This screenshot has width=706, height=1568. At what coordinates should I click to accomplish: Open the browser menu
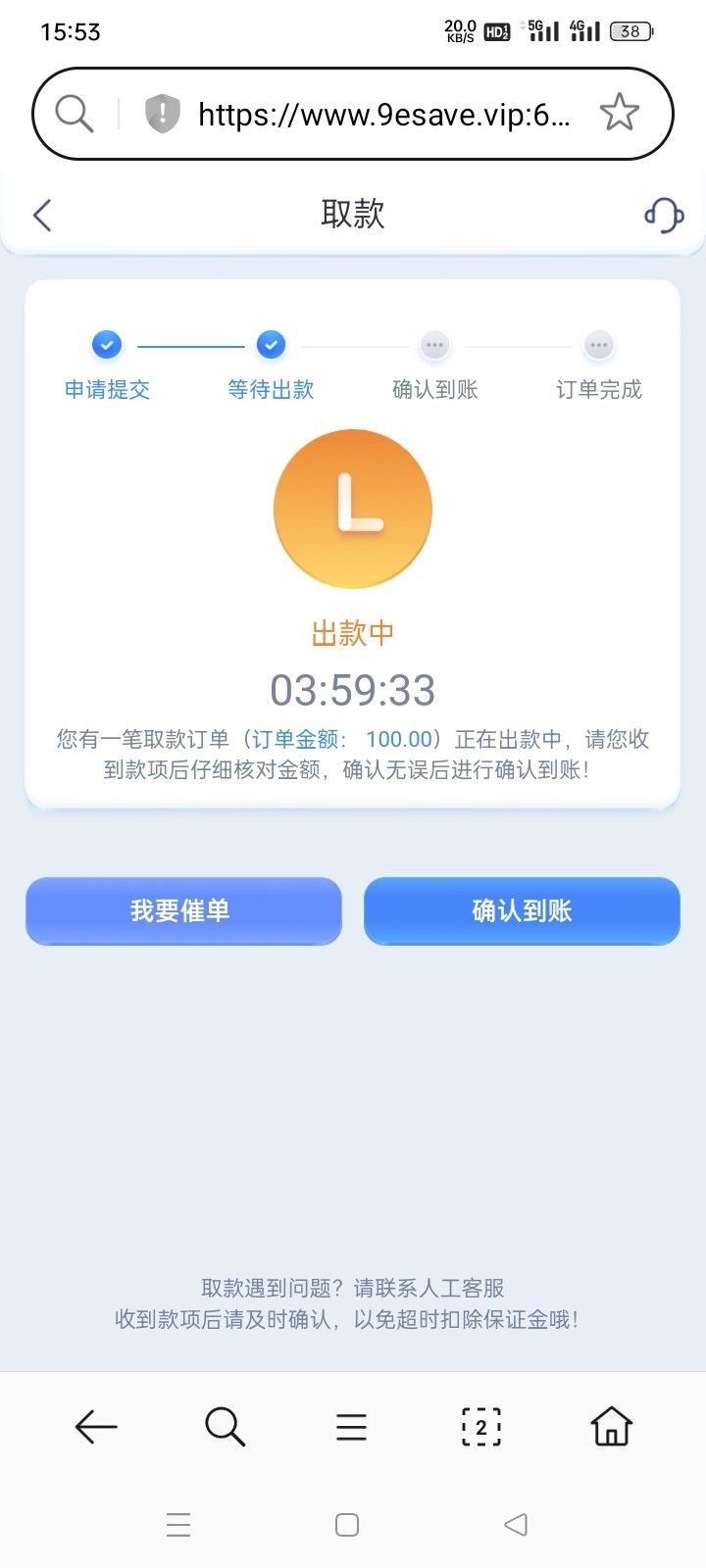(x=351, y=1427)
